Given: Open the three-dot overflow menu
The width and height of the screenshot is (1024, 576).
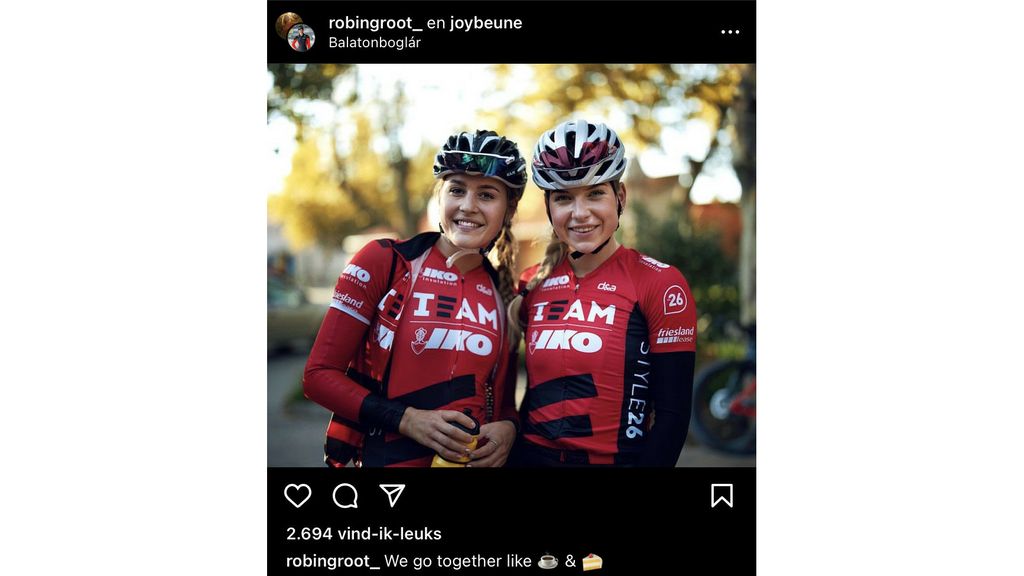Looking at the screenshot, I should pyautogui.click(x=730, y=32).
